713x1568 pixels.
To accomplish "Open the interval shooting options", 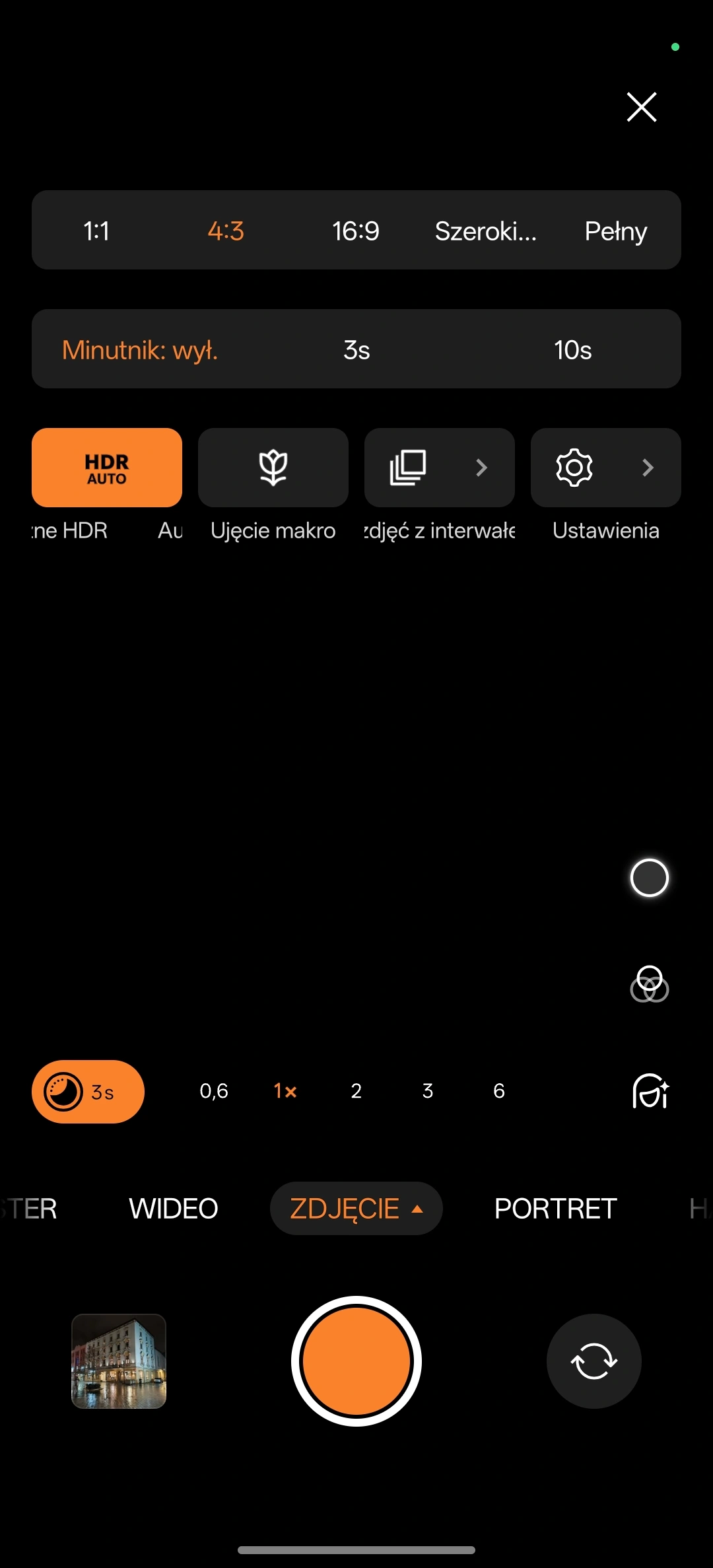I will click(439, 468).
